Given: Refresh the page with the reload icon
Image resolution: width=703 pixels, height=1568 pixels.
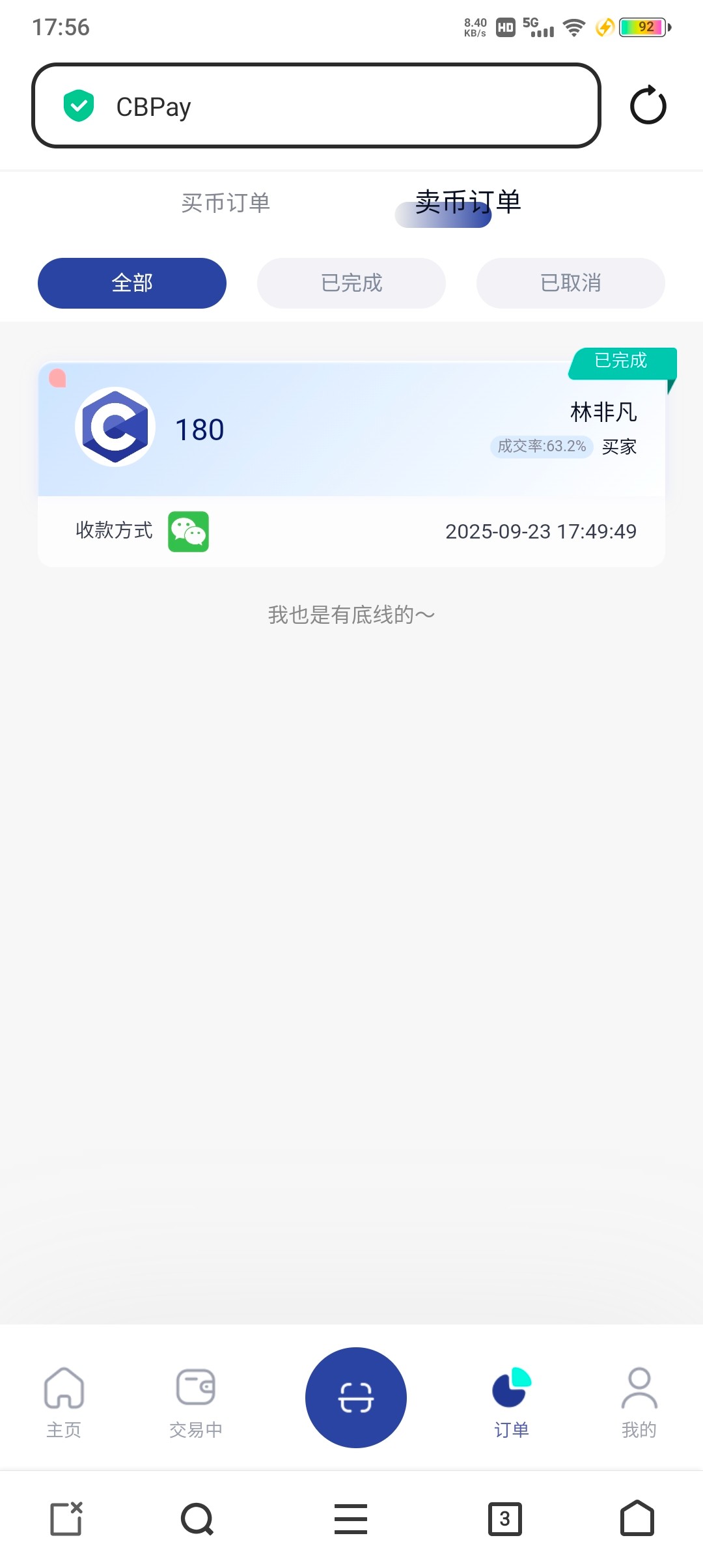Looking at the screenshot, I should [x=648, y=105].
